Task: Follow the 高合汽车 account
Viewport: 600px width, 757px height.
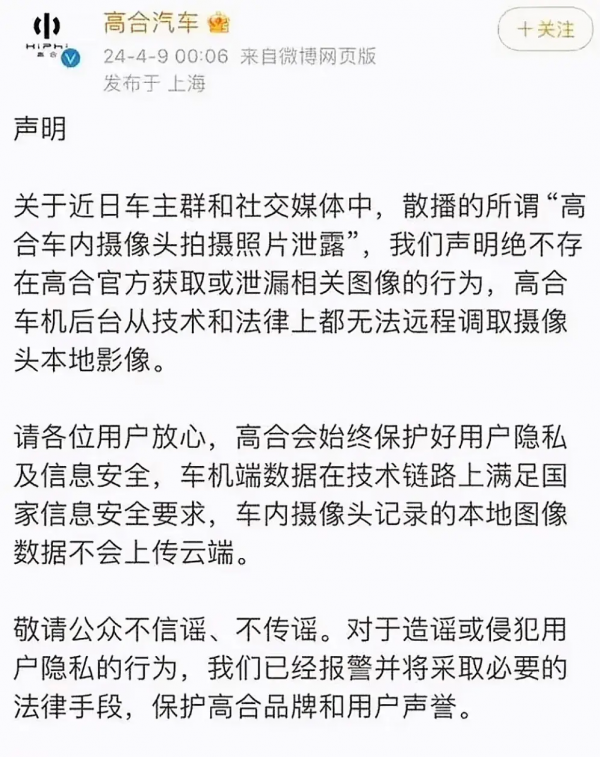Action: [545, 30]
